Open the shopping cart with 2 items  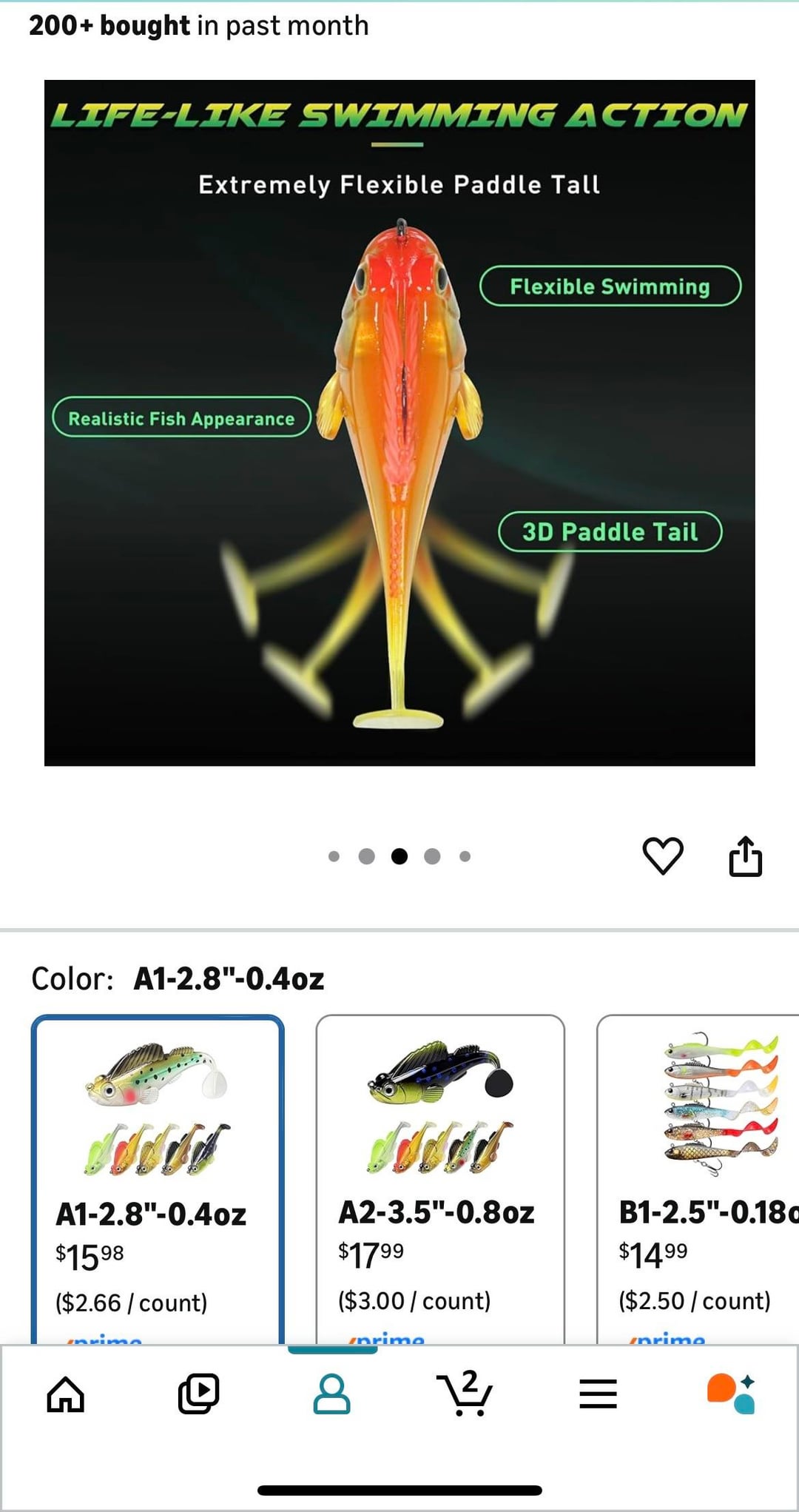point(465,1394)
